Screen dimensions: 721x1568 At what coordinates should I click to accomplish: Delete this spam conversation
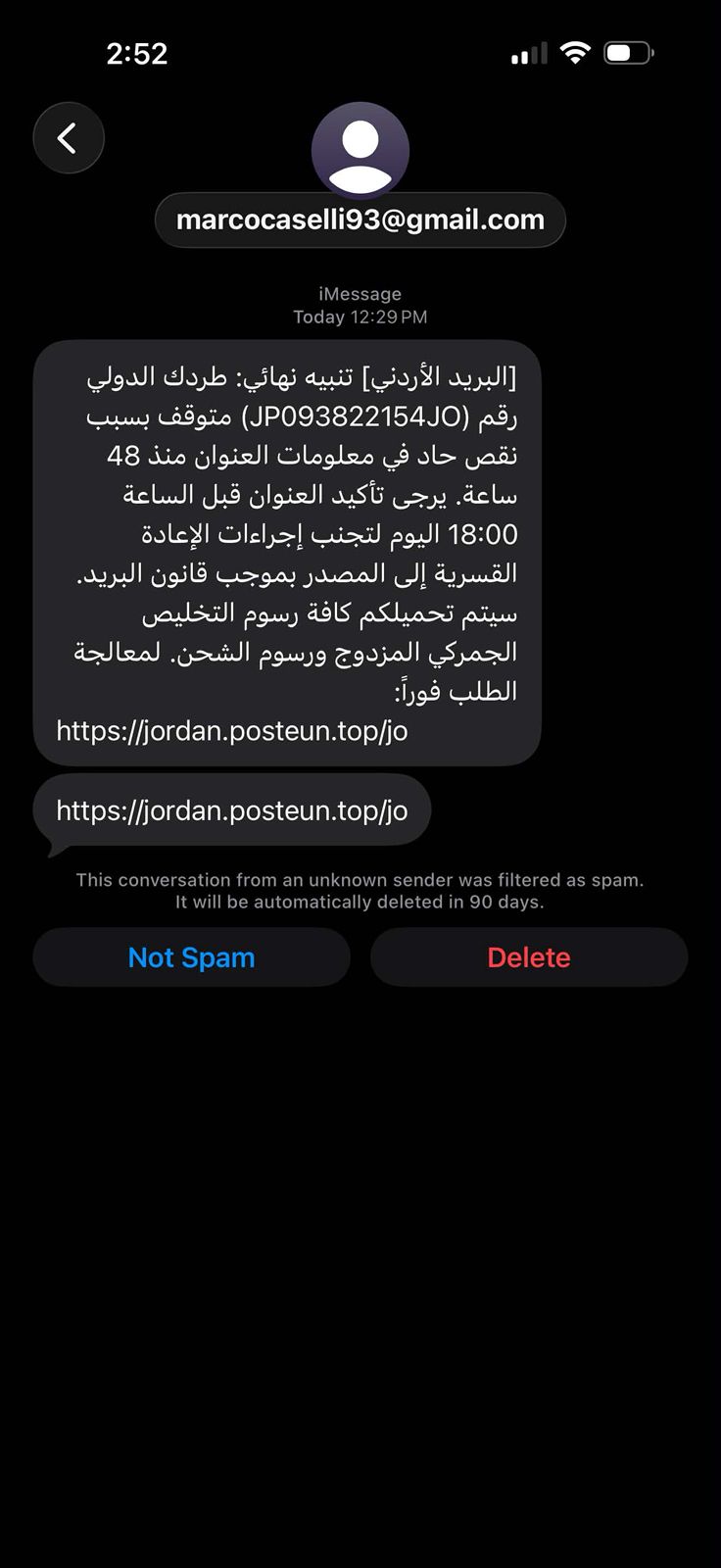[x=529, y=957]
